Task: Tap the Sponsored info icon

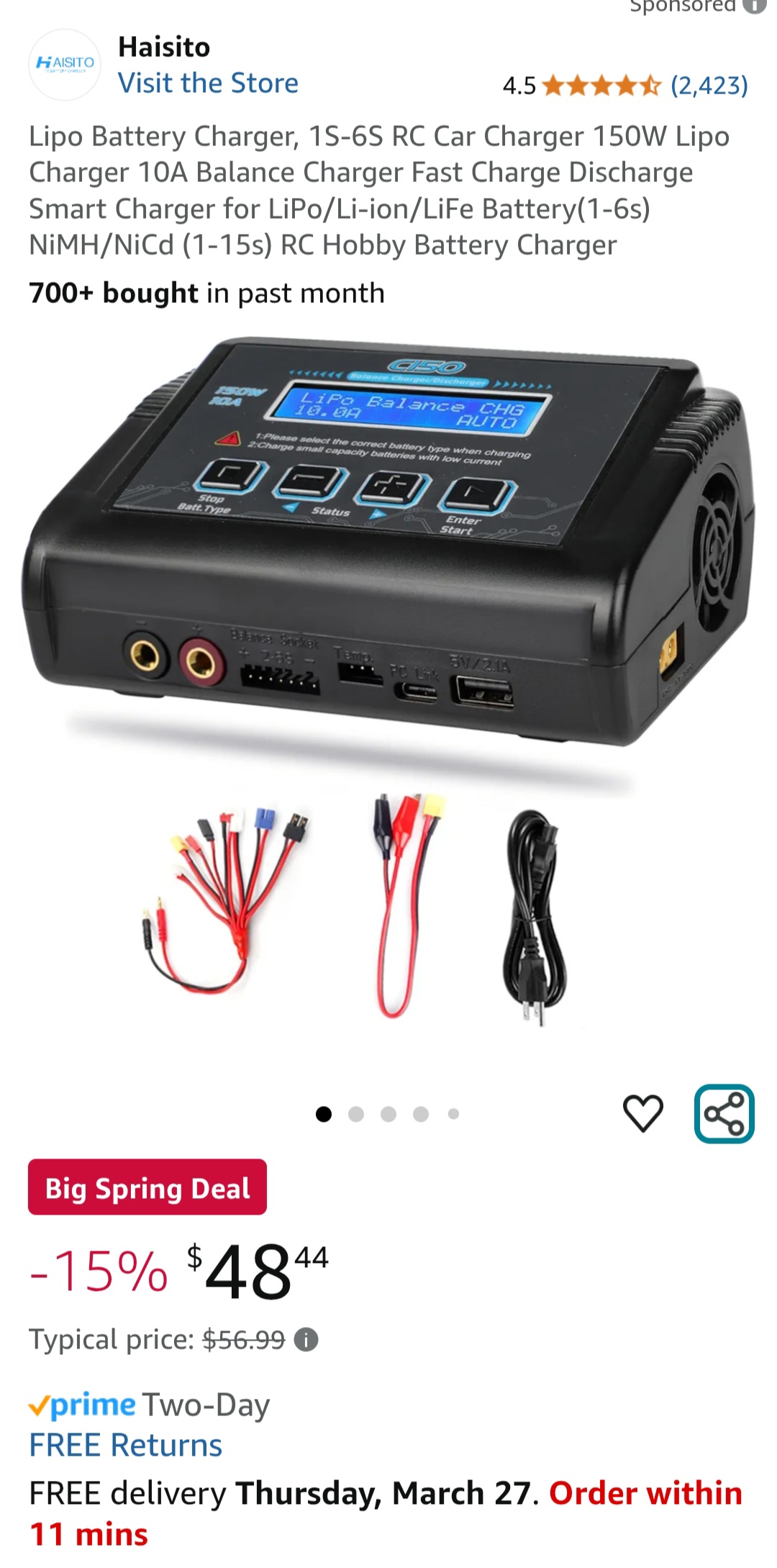Action: (754, 6)
